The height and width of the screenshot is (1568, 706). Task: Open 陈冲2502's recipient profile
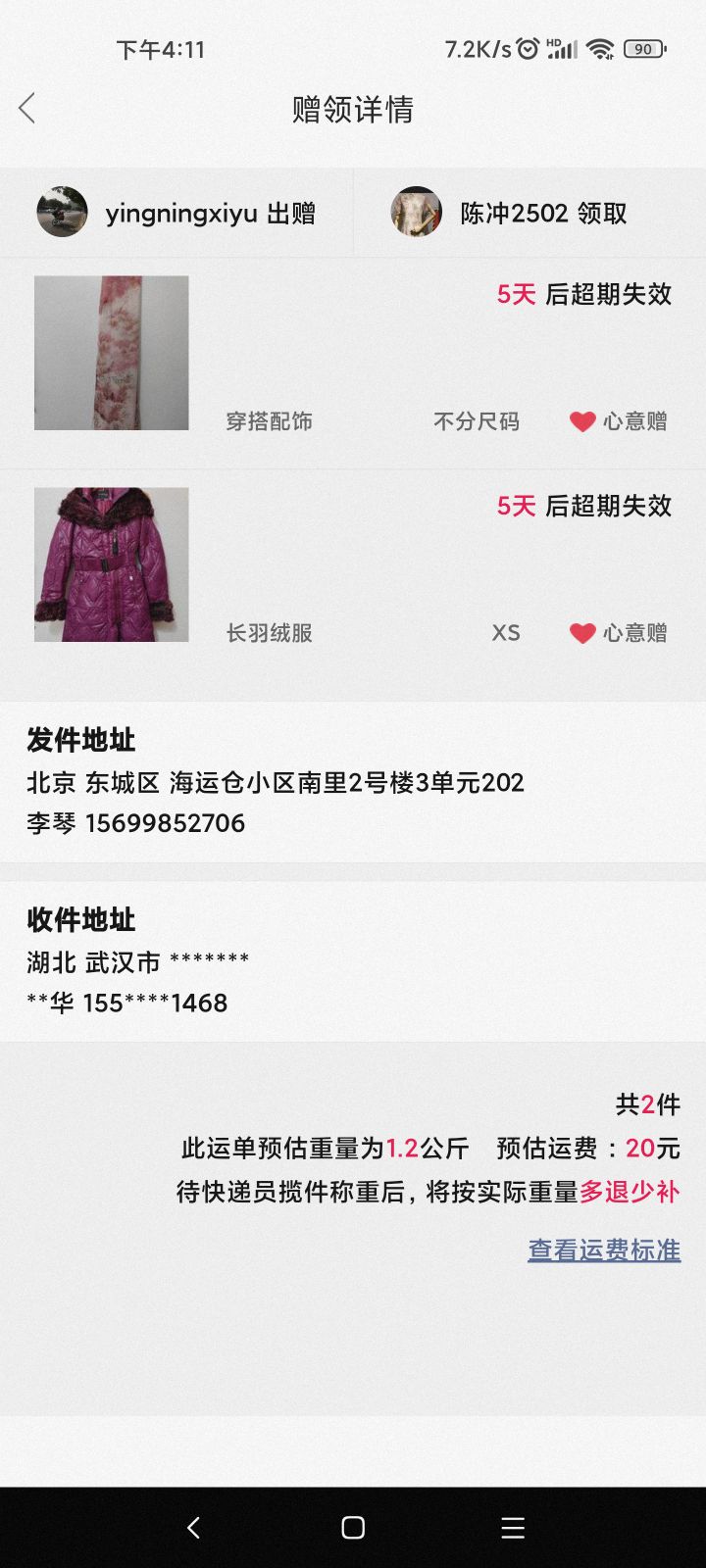coord(529,213)
